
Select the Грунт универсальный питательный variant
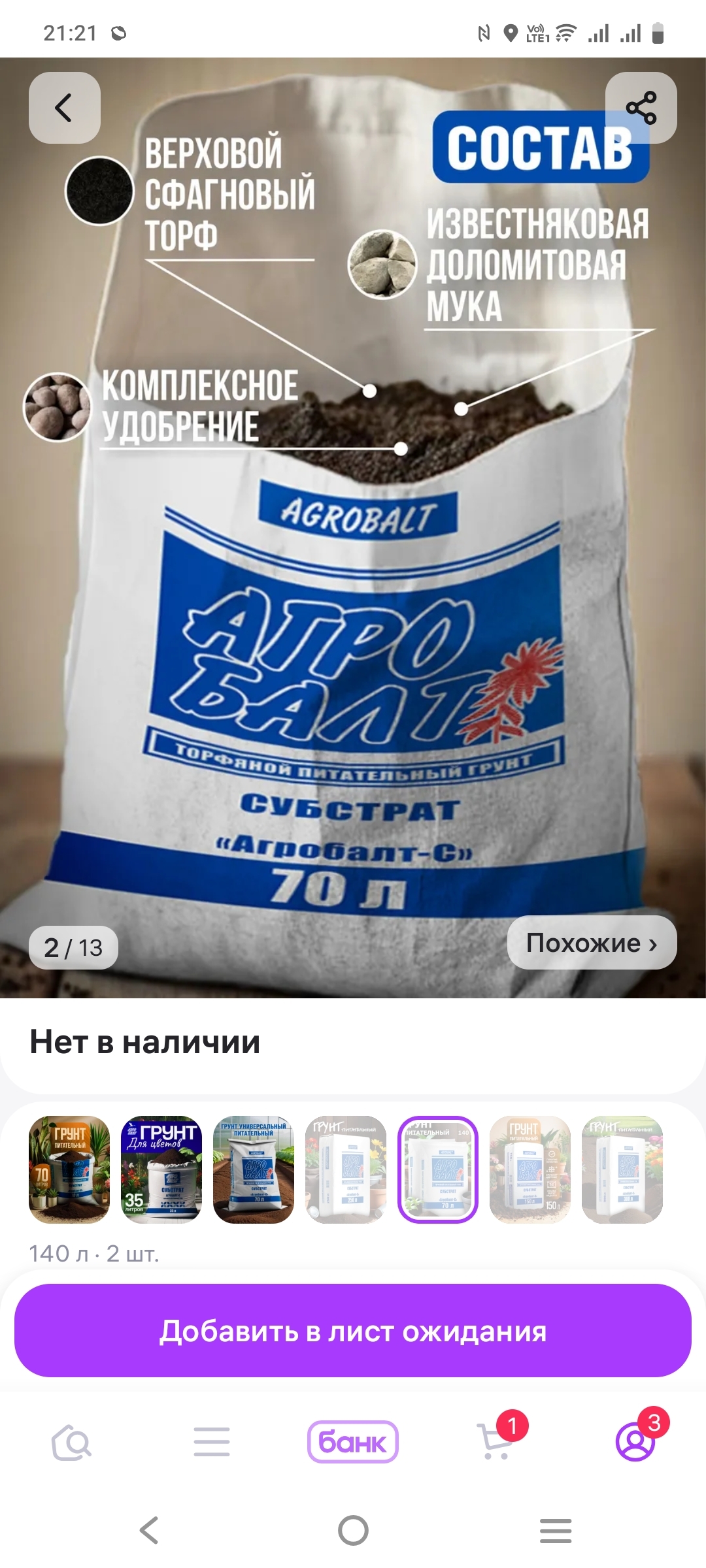(x=254, y=1169)
